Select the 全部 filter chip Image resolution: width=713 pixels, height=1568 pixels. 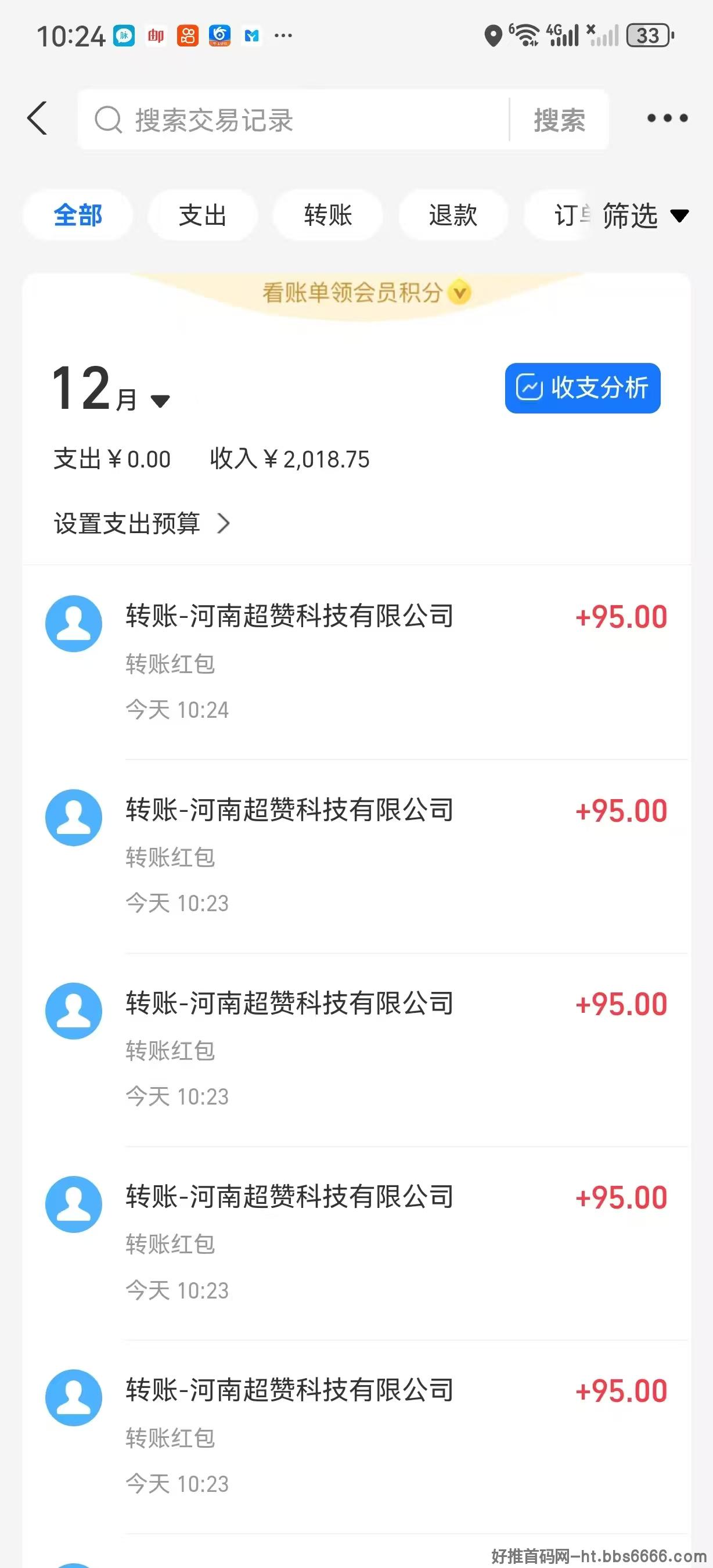[x=78, y=215]
